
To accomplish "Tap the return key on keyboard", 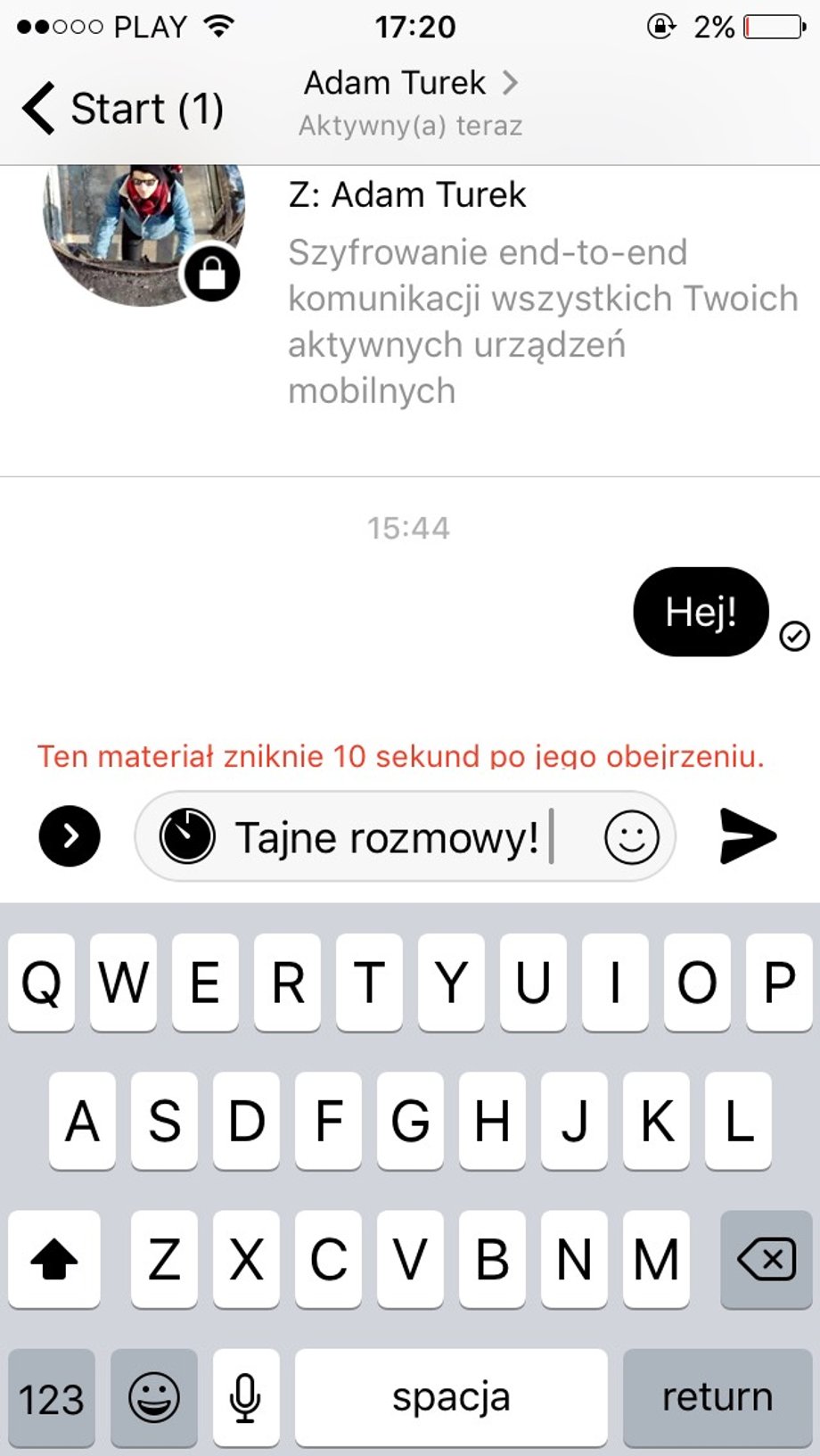I will pos(717,1397).
